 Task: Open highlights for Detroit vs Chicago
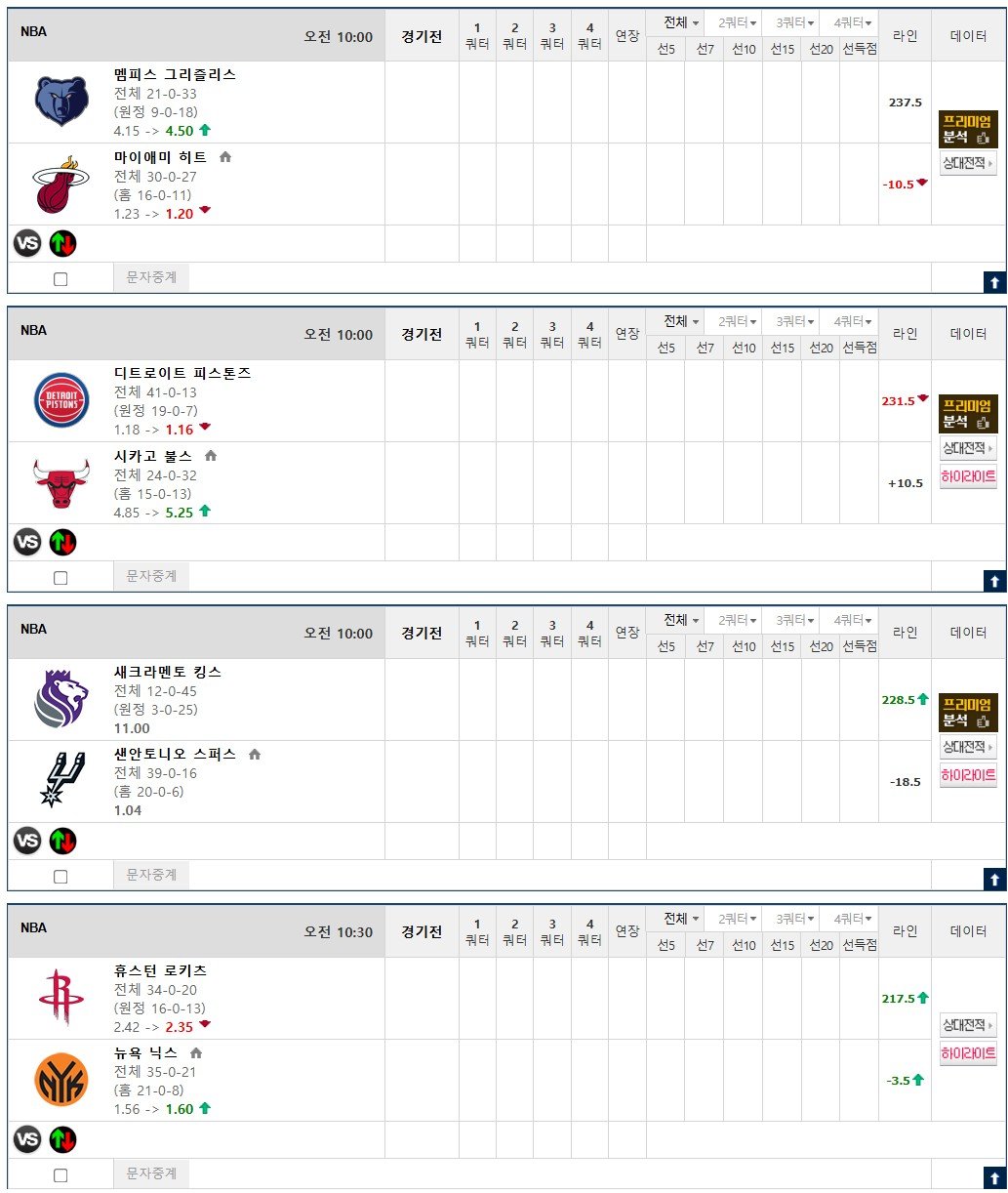(967, 477)
